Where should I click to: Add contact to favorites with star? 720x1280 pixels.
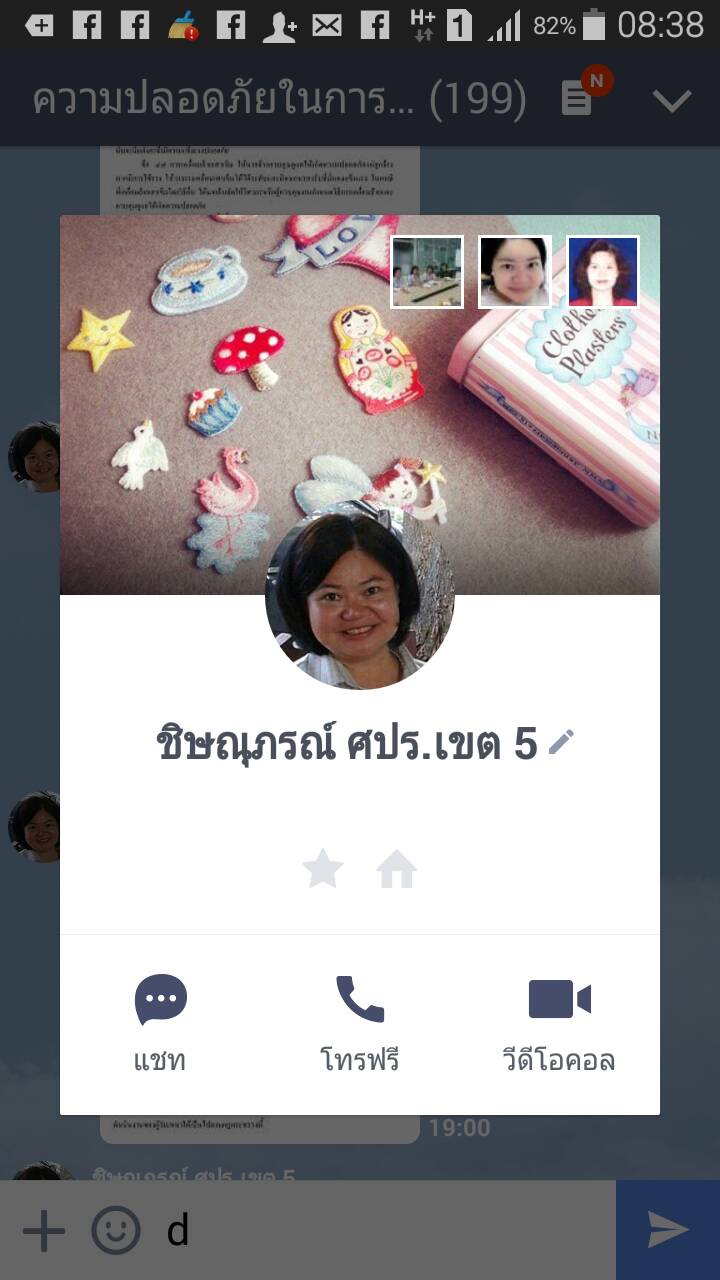[323, 869]
